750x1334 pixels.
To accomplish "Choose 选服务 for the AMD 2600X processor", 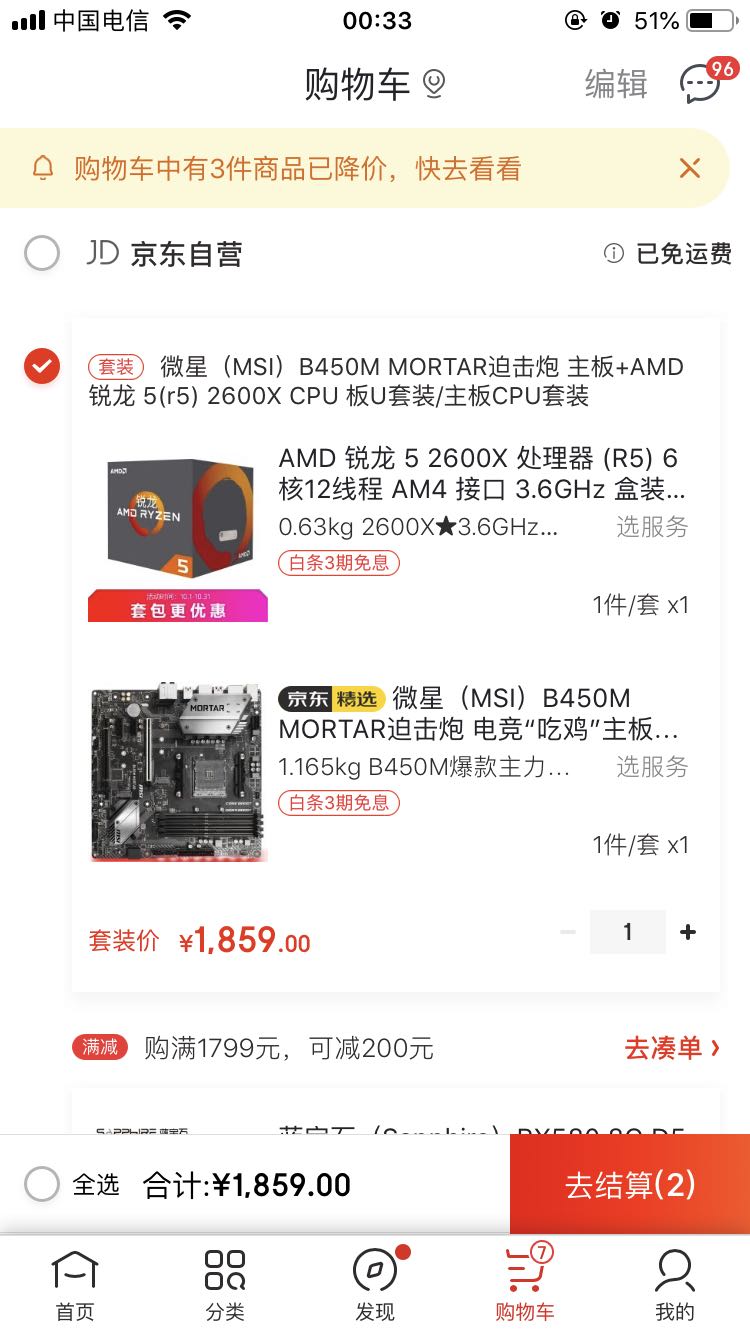I will (652, 527).
